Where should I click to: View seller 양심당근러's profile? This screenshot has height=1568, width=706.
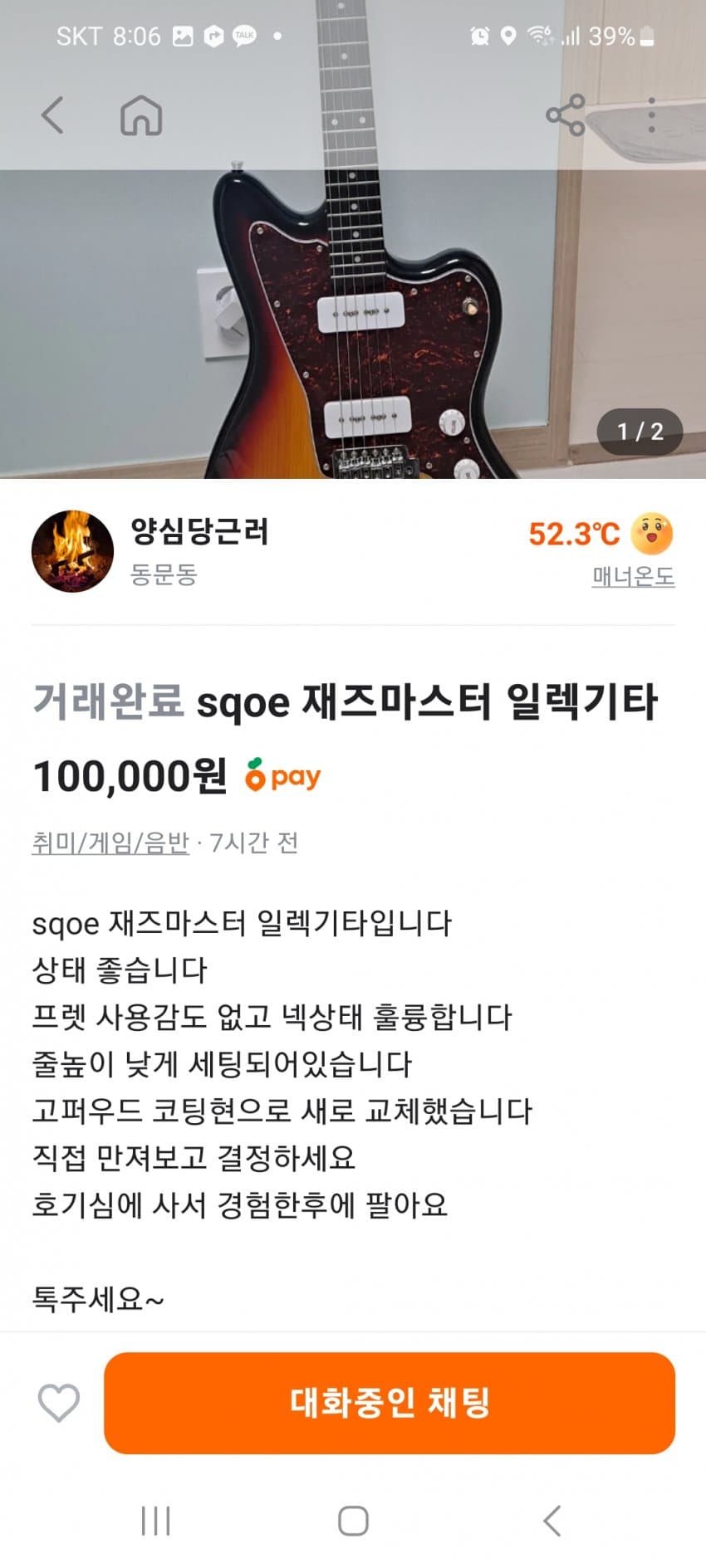pyautogui.click(x=199, y=532)
